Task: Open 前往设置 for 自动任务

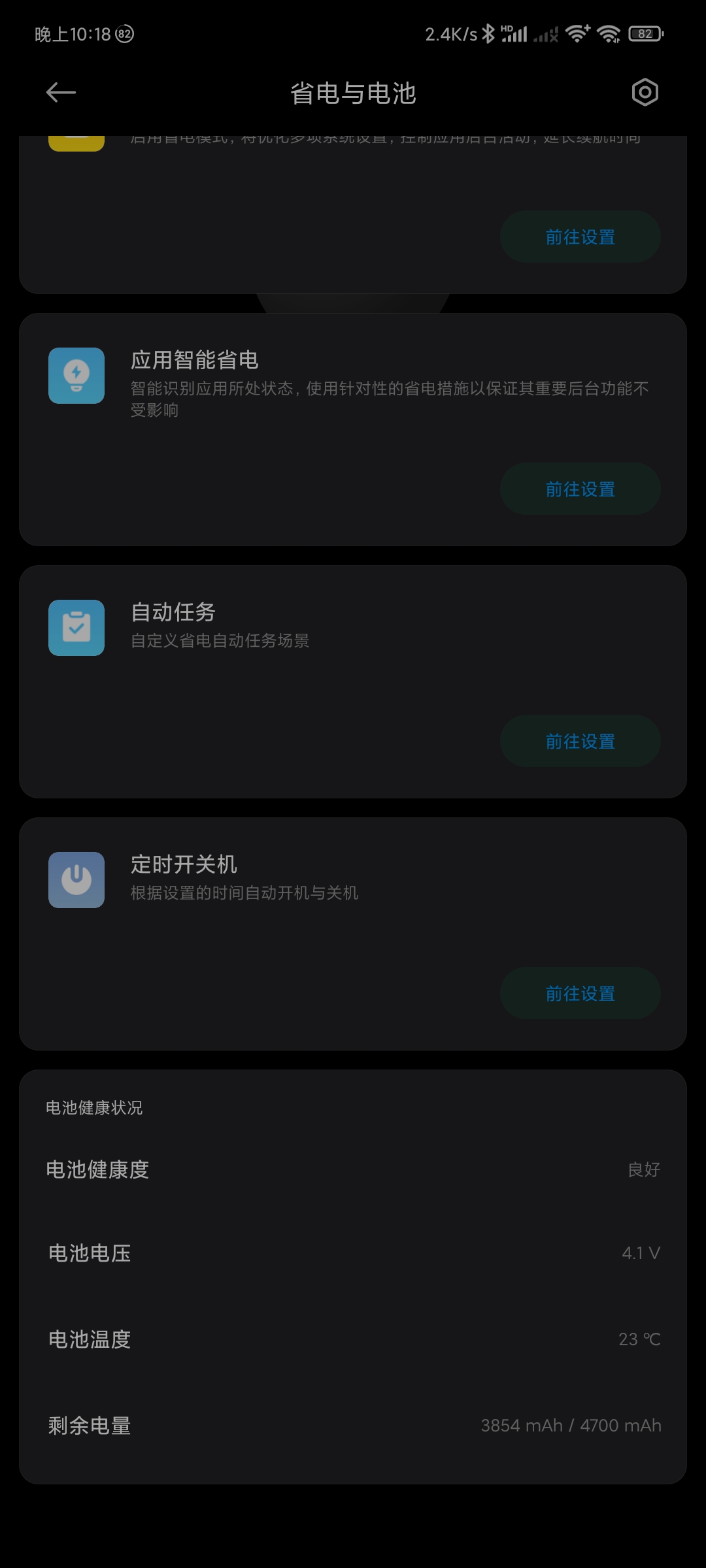Action: click(580, 742)
